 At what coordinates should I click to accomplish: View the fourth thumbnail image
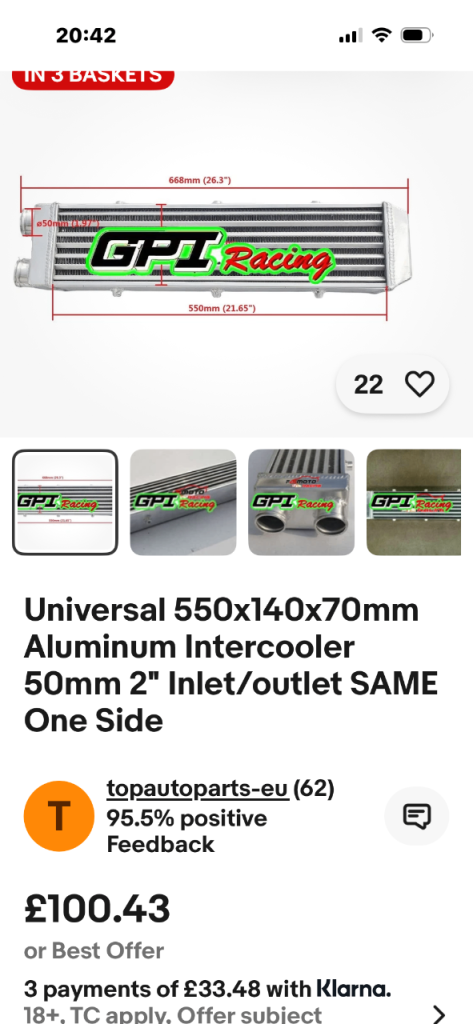414,502
